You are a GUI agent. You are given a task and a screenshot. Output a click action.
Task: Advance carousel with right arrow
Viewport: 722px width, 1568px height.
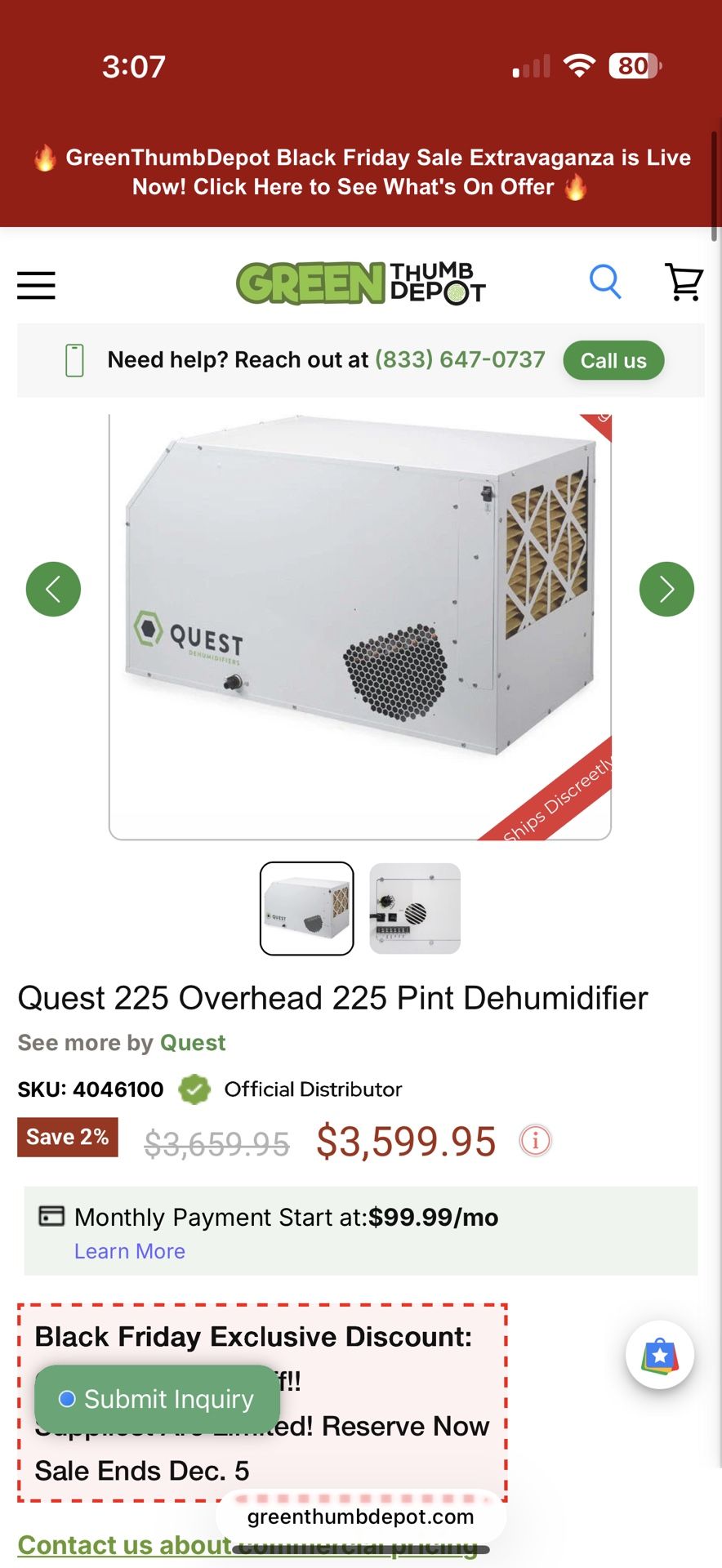coord(666,588)
